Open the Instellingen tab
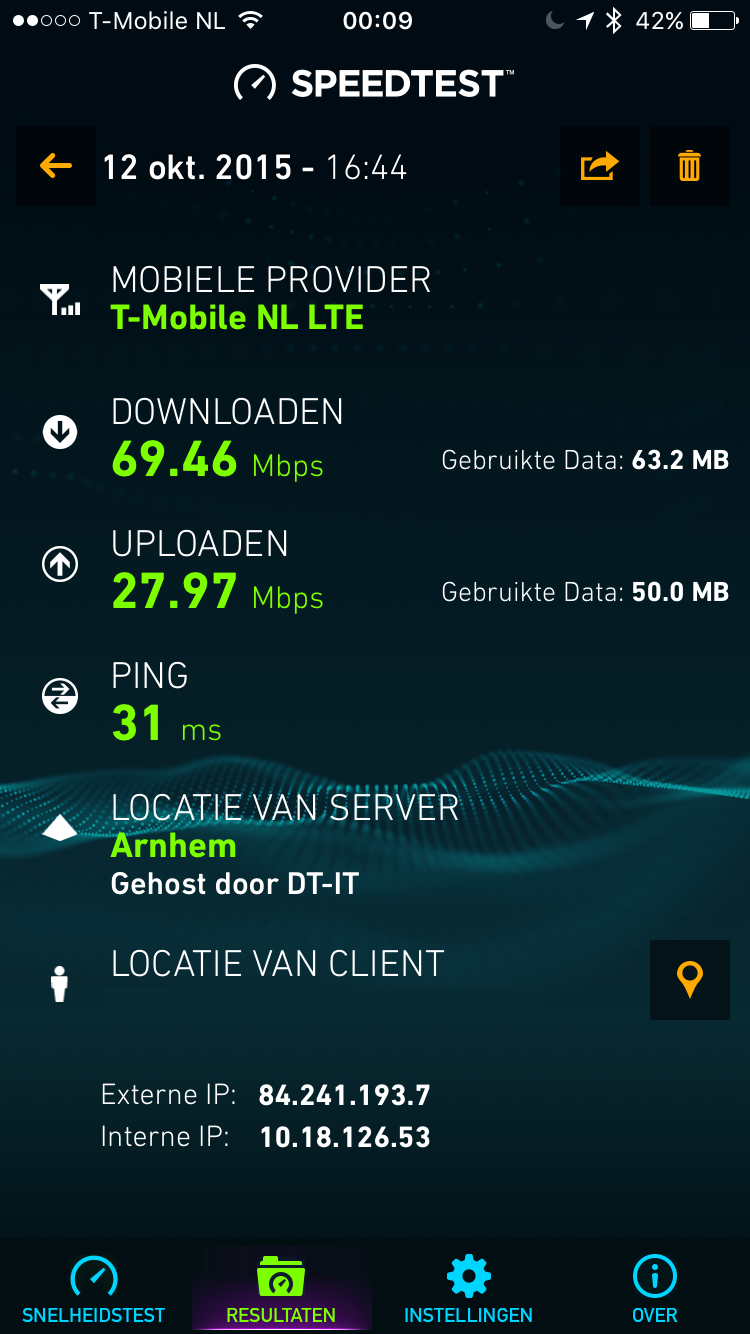 pyautogui.click(x=468, y=1288)
